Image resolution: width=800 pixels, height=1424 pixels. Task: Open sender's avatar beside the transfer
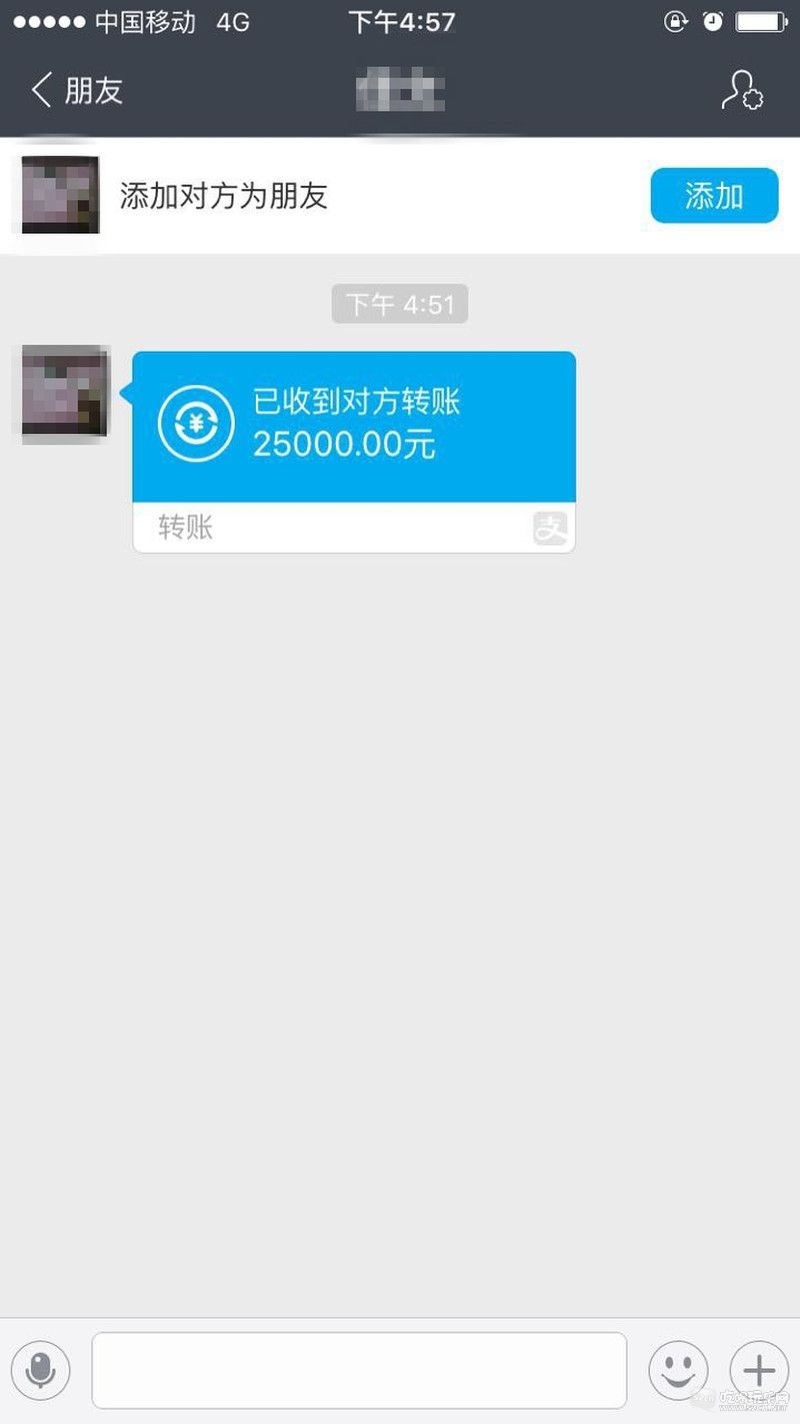tap(65, 392)
